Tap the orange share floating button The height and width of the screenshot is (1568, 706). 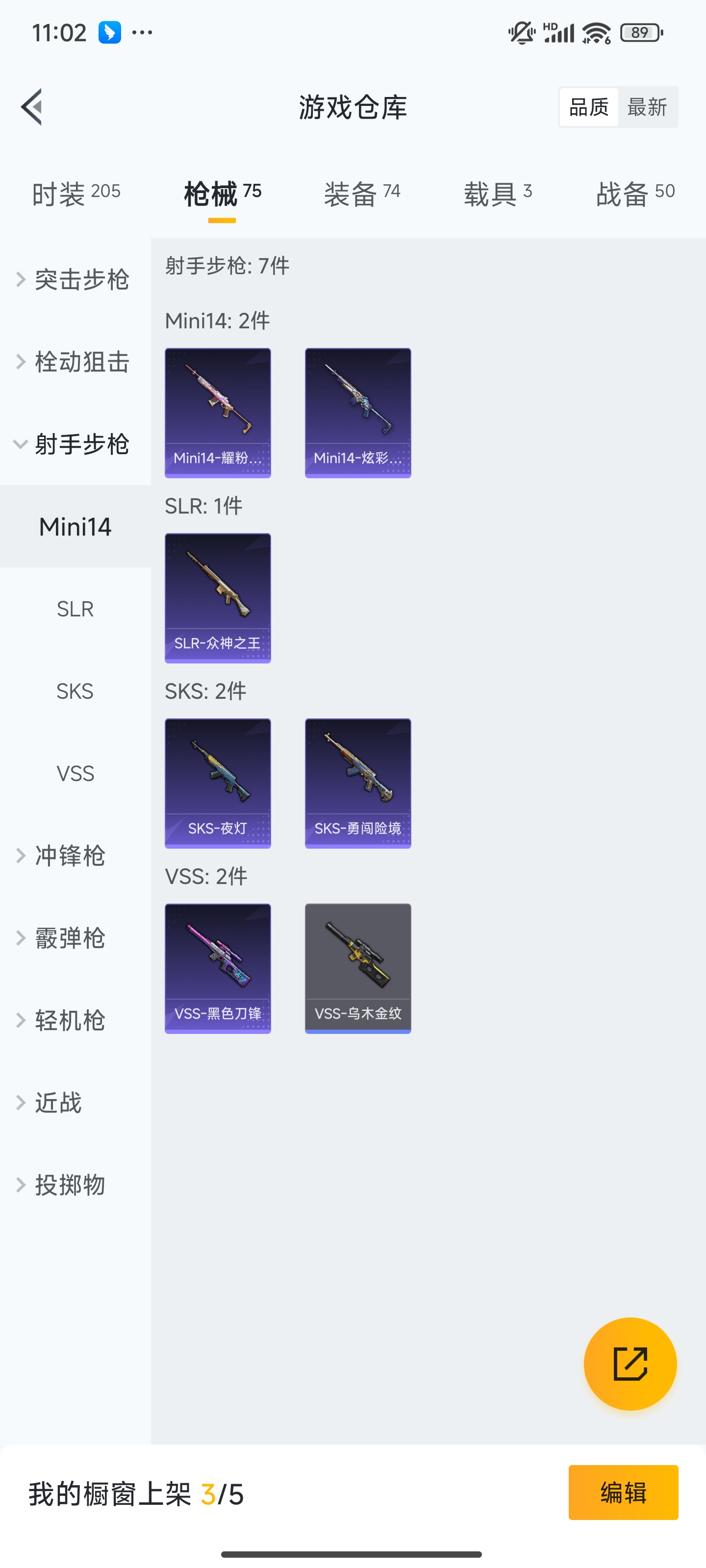[x=630, y=1364]
